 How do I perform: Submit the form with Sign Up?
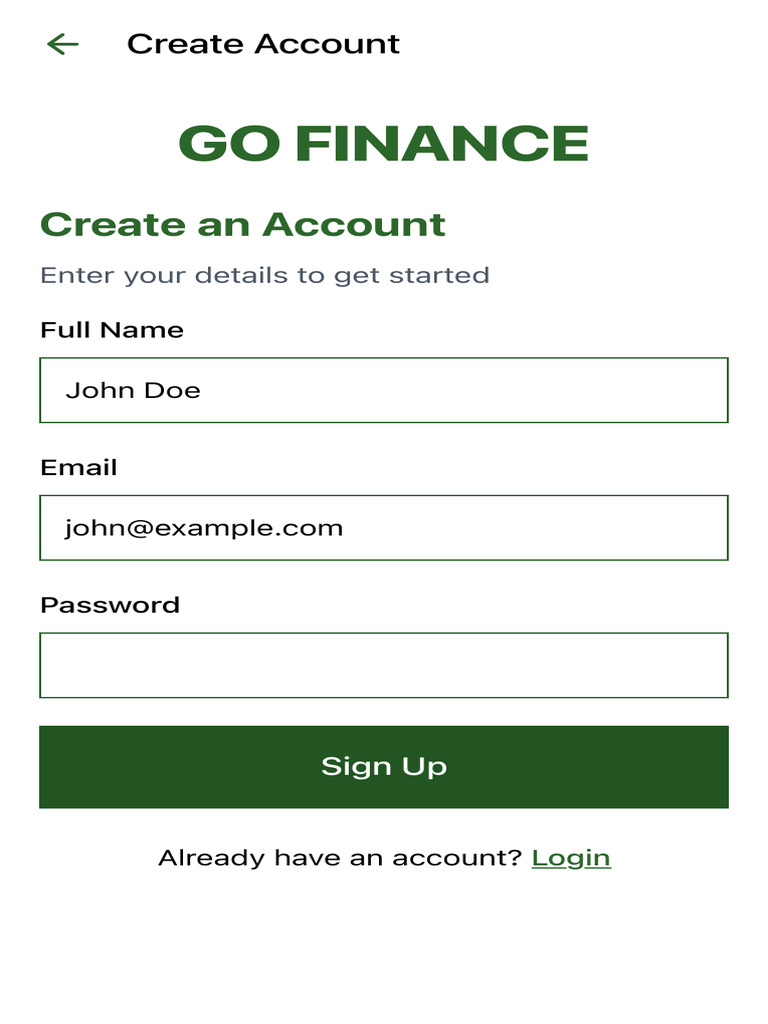pos(384,767)
